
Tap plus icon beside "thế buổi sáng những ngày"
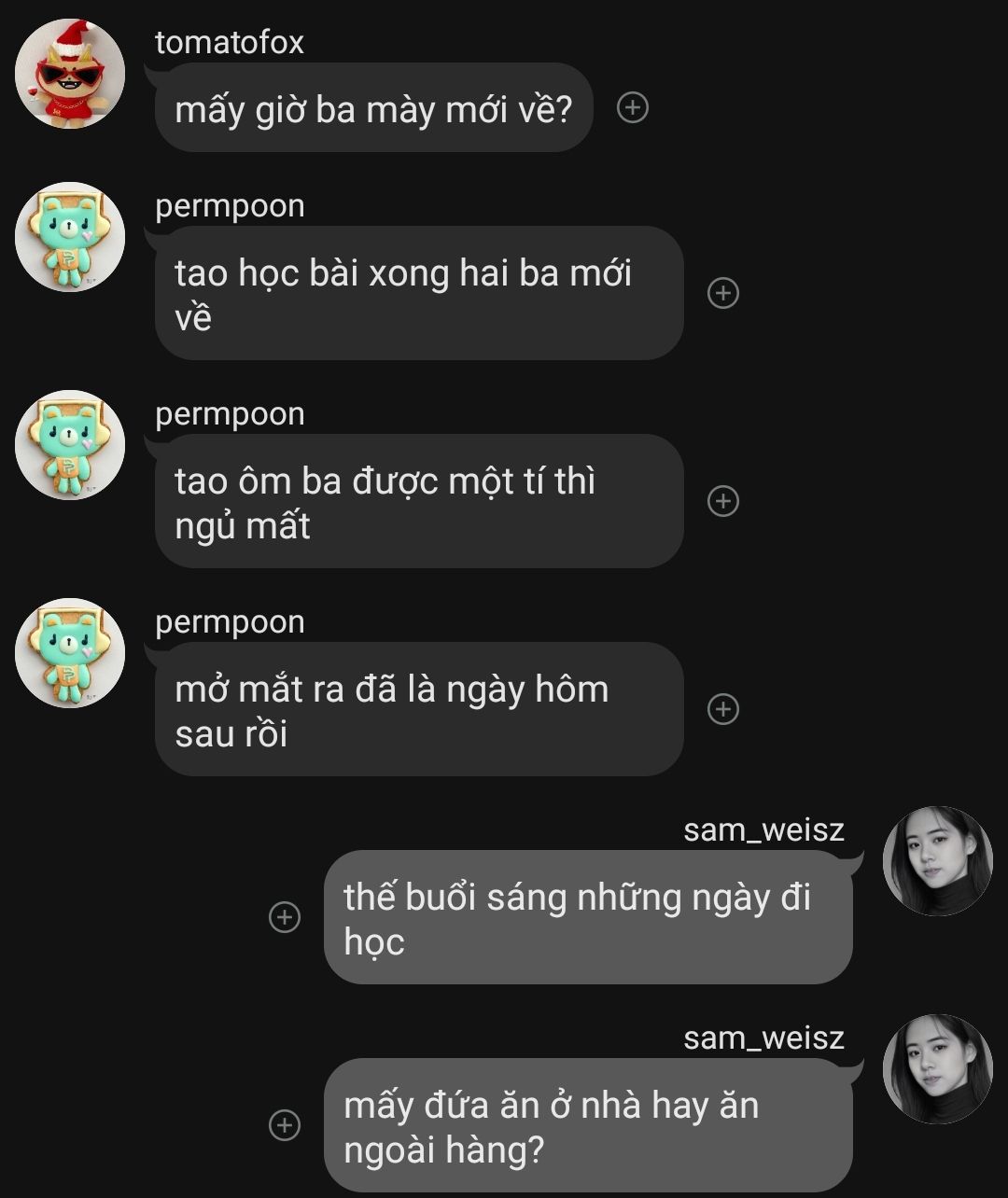point(285,917)
